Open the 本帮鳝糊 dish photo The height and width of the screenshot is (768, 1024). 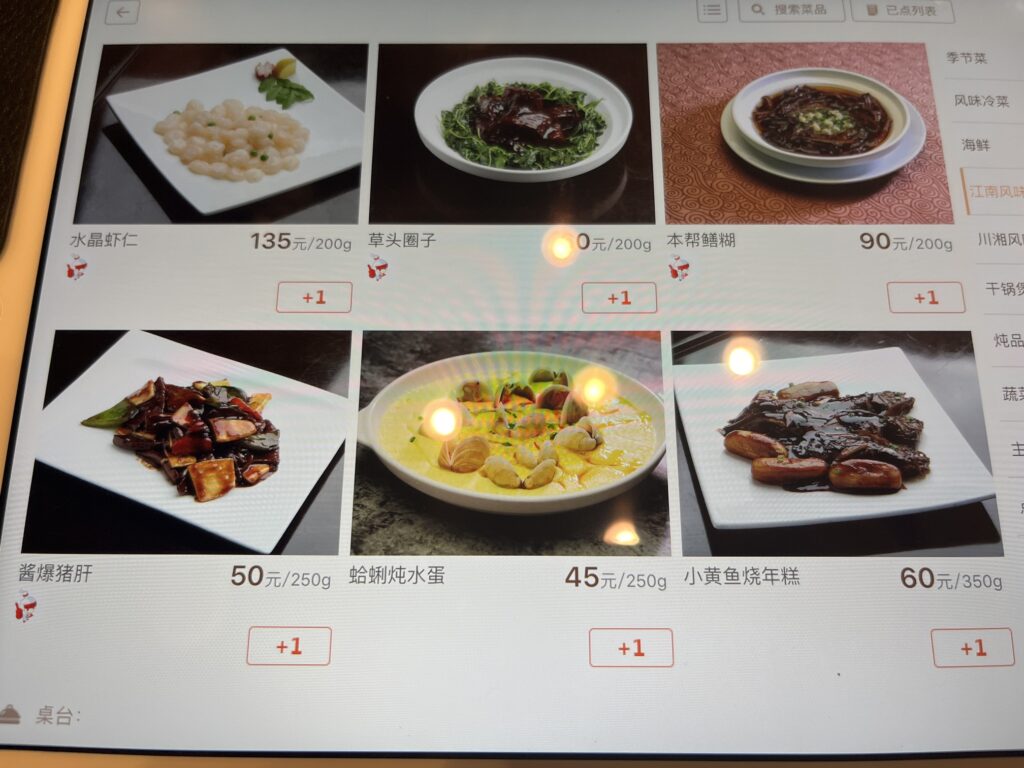[x=804, y=133]
